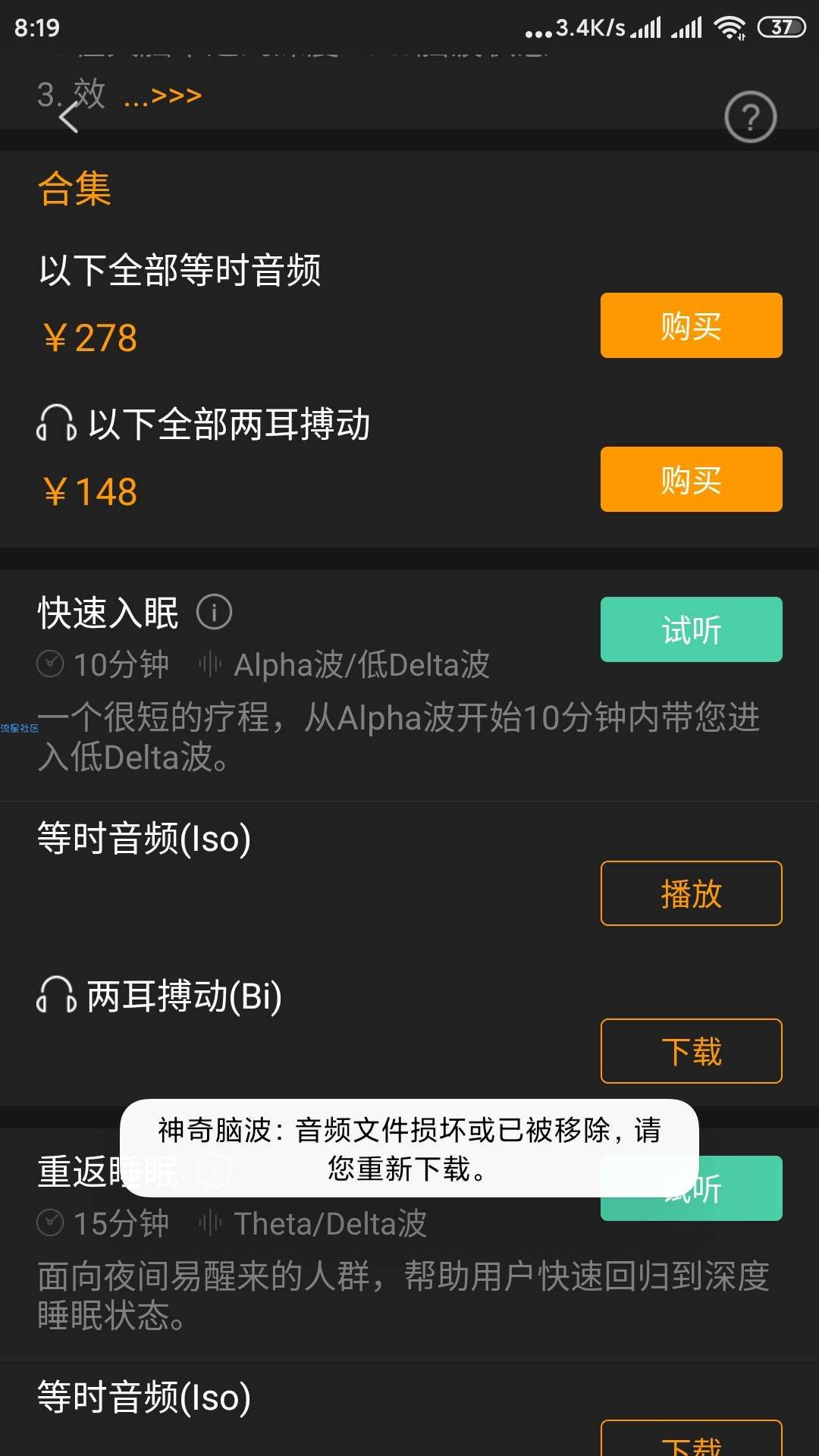Download the 快速入眠 binaural beats audio
The width and height of the screenshot is (819, 1456).
691,1051
